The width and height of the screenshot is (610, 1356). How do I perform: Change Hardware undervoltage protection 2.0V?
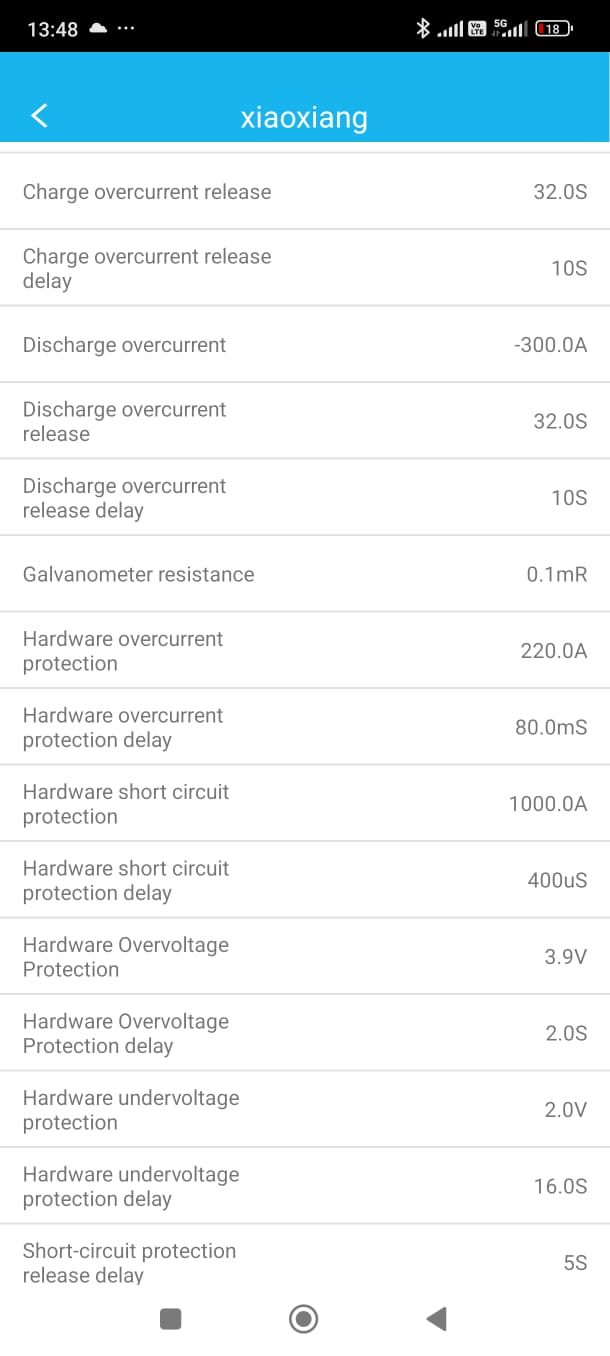305,1110
